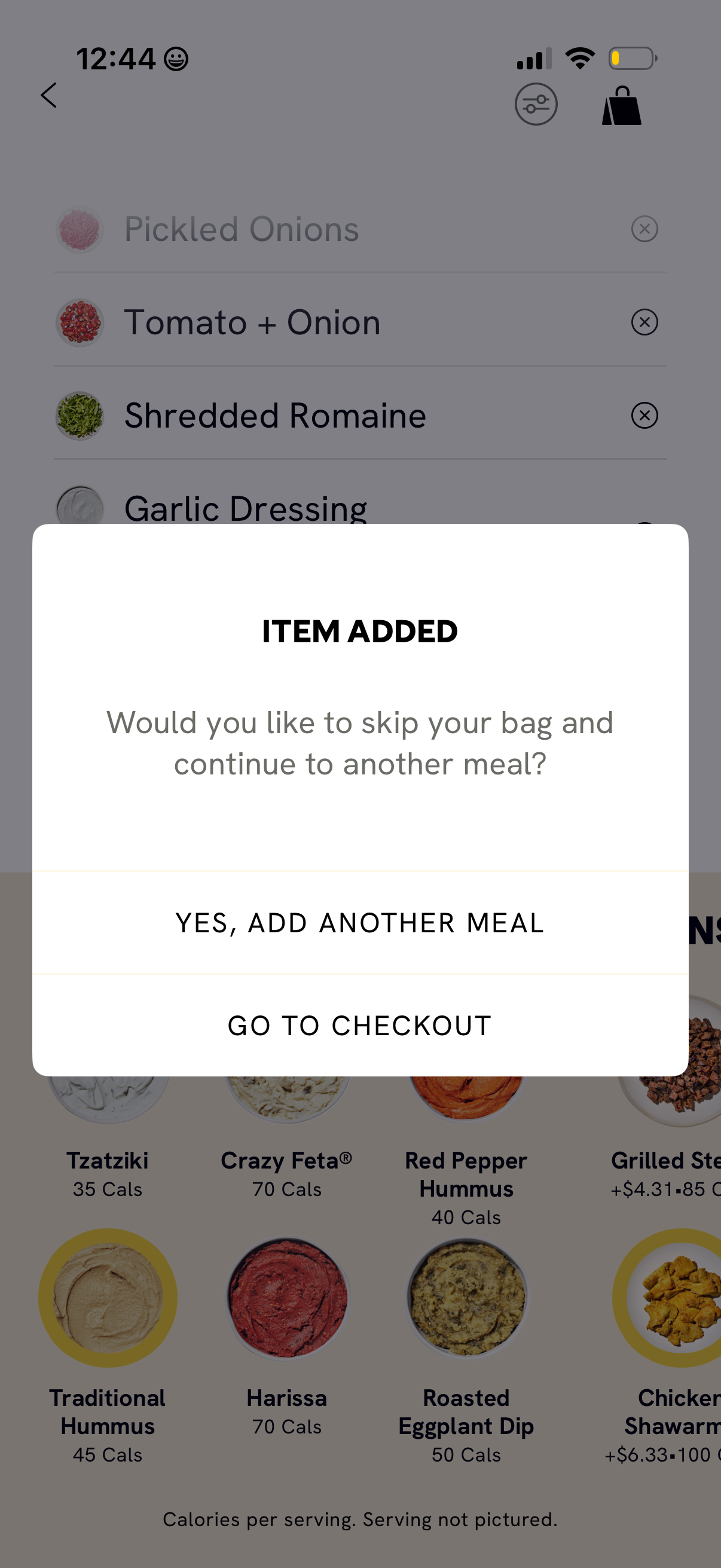Deselect the highlighted Harissa dip

[286, 1298]
